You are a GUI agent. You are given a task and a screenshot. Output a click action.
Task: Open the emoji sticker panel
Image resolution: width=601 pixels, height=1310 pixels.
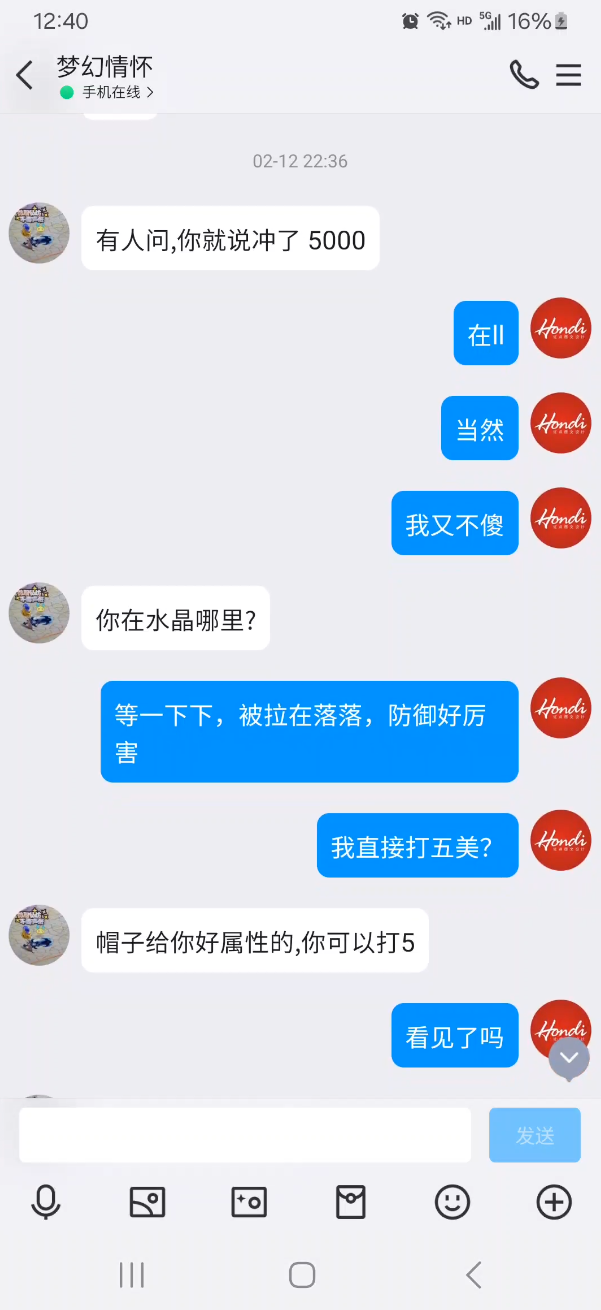pos(452,1202)
